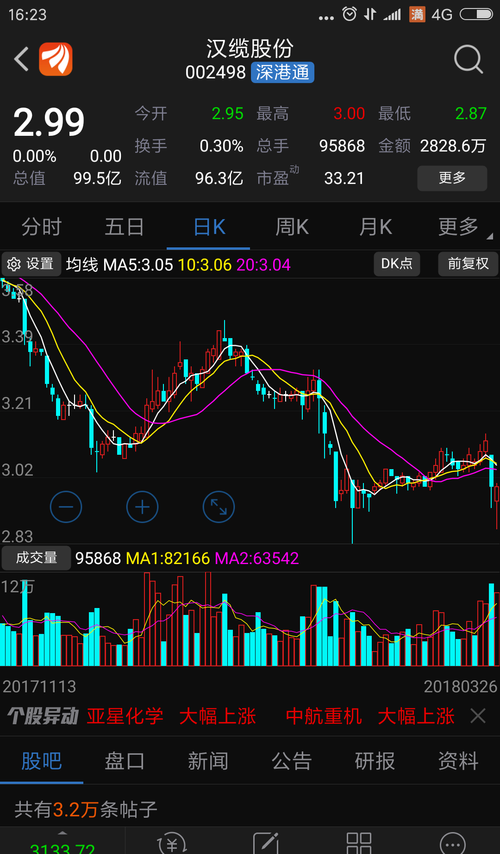Go back using the arrow icon
This screenshot has width=500, height=854.
pos(21,59)
